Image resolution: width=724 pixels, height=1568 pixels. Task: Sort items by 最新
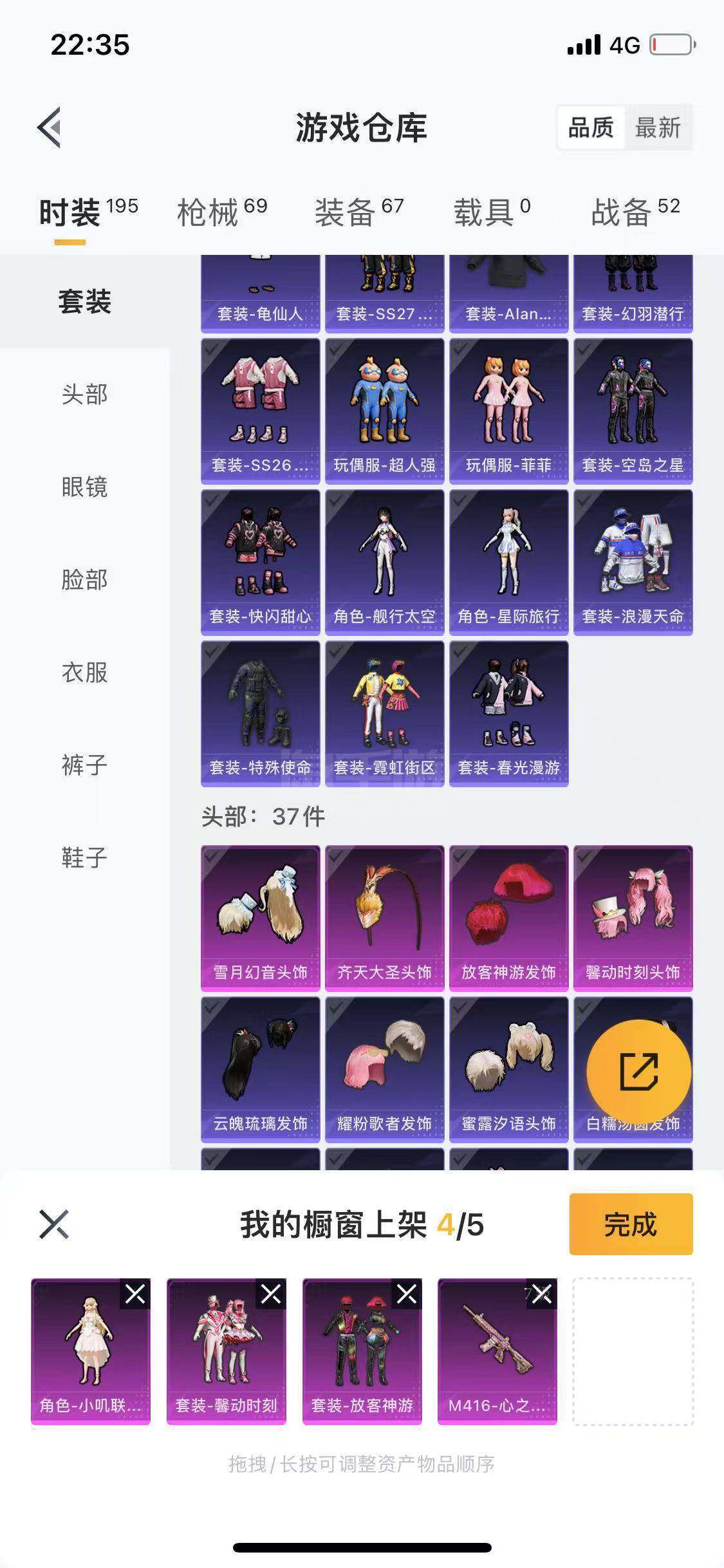point(658,127)
